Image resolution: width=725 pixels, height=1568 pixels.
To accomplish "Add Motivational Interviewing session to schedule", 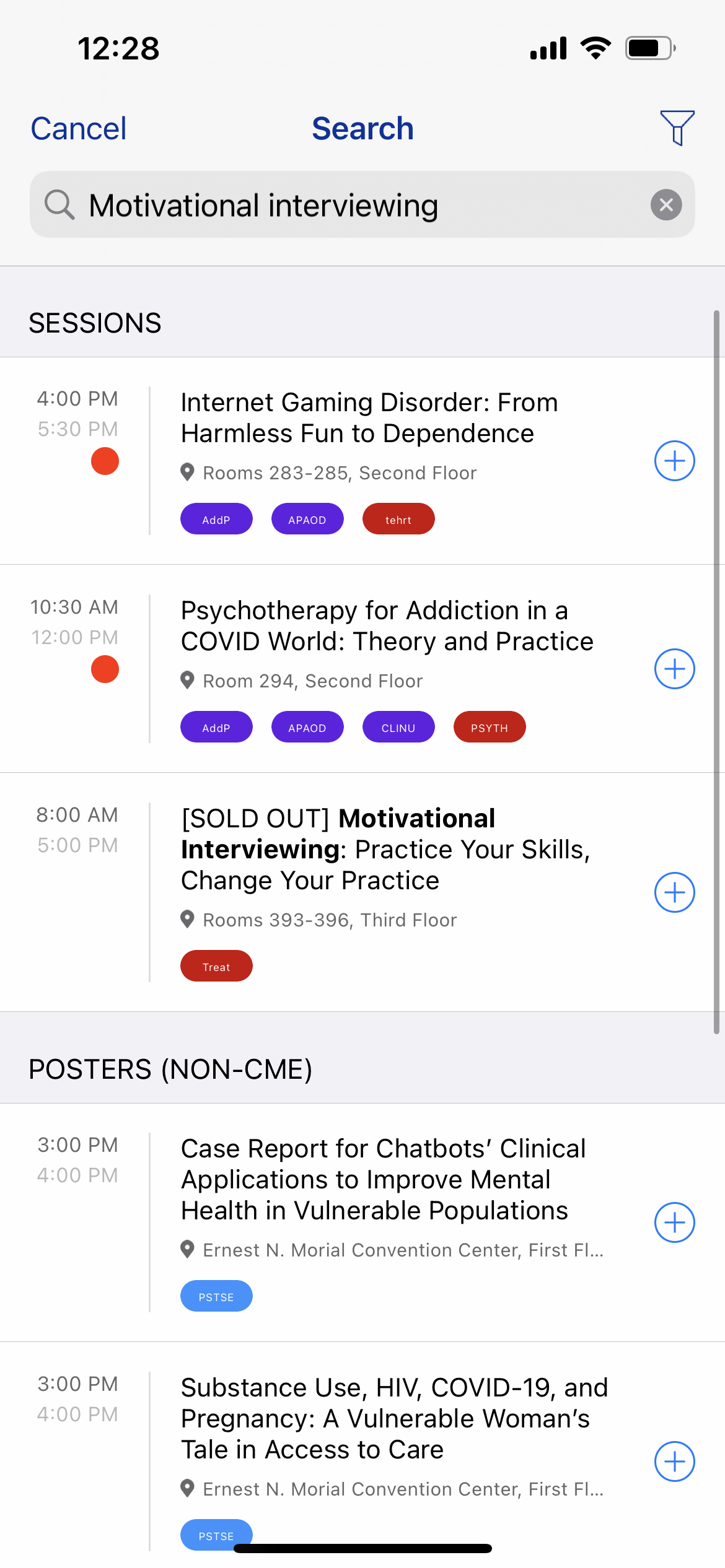I will coord(674,892).
